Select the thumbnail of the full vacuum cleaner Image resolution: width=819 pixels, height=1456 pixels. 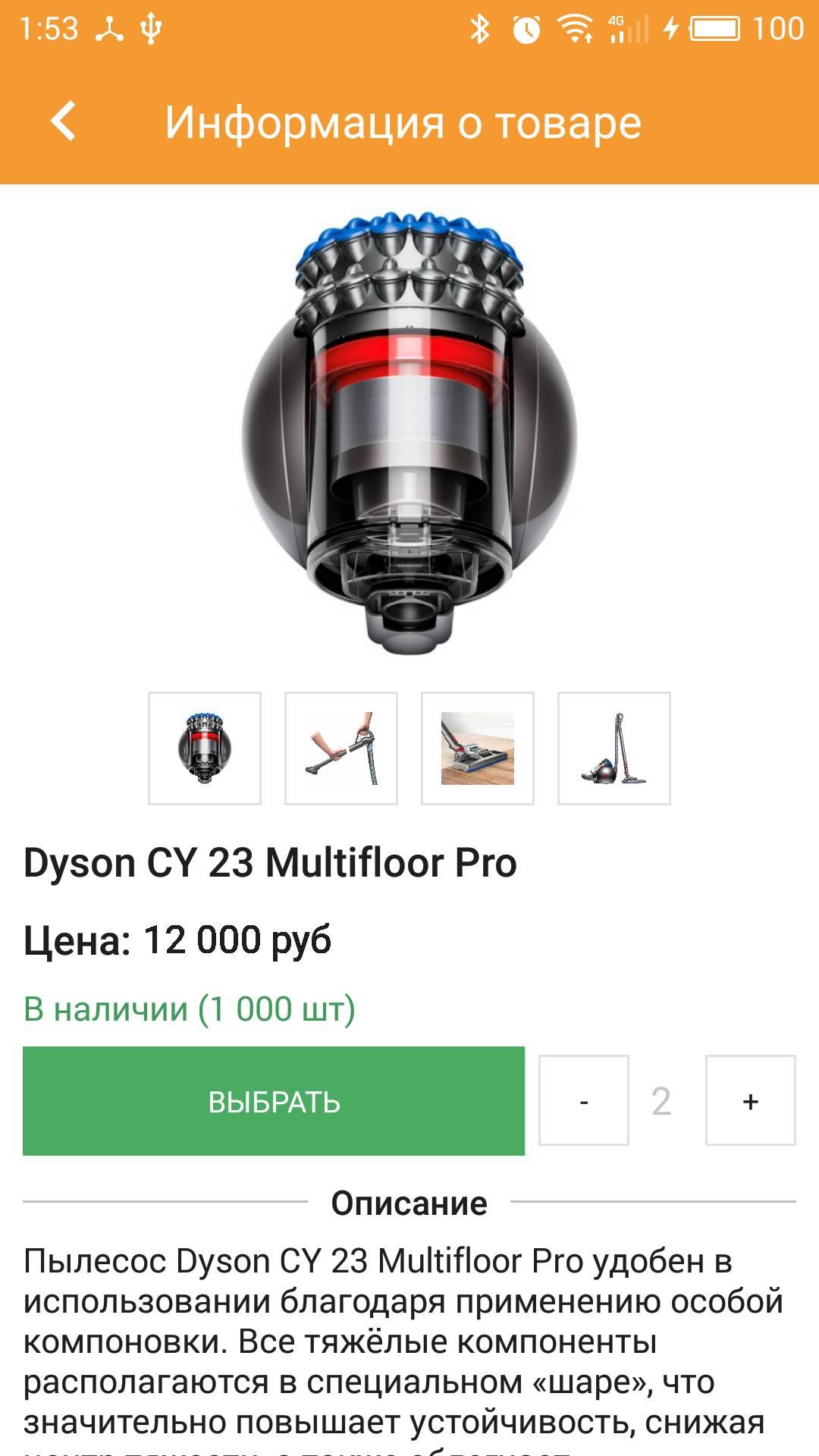(614, 748)
